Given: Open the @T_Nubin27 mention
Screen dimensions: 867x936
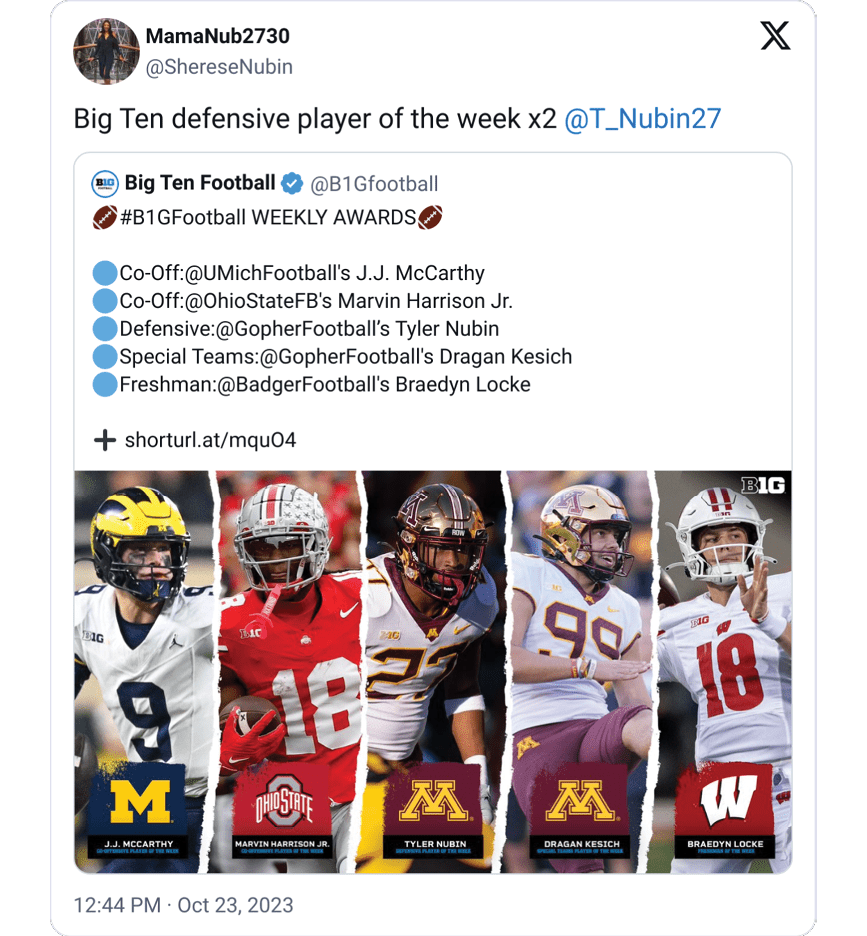Looking at the screenshot, I should tap(642, 119).
